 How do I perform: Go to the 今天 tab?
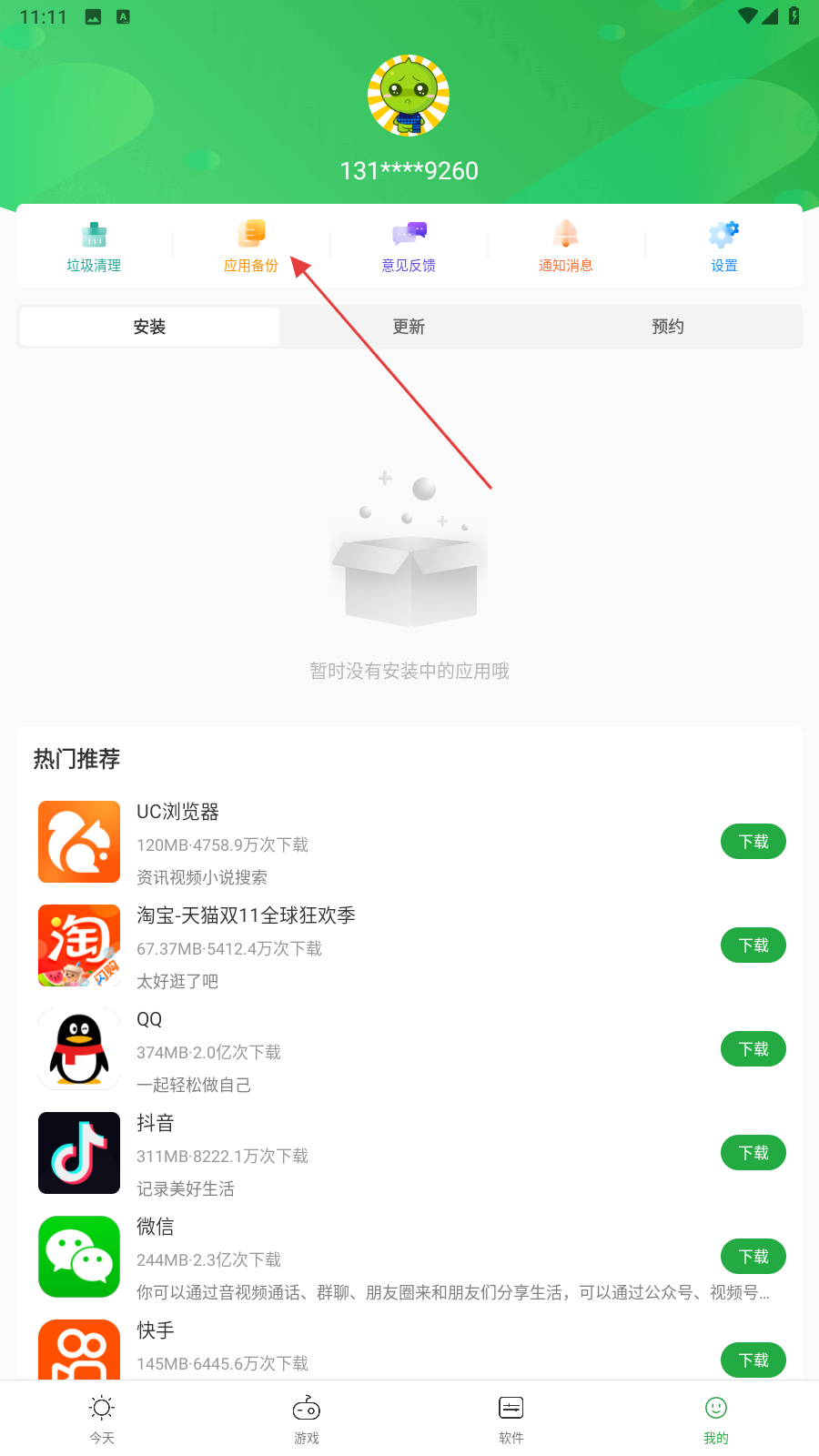(x=102, y=1420)
